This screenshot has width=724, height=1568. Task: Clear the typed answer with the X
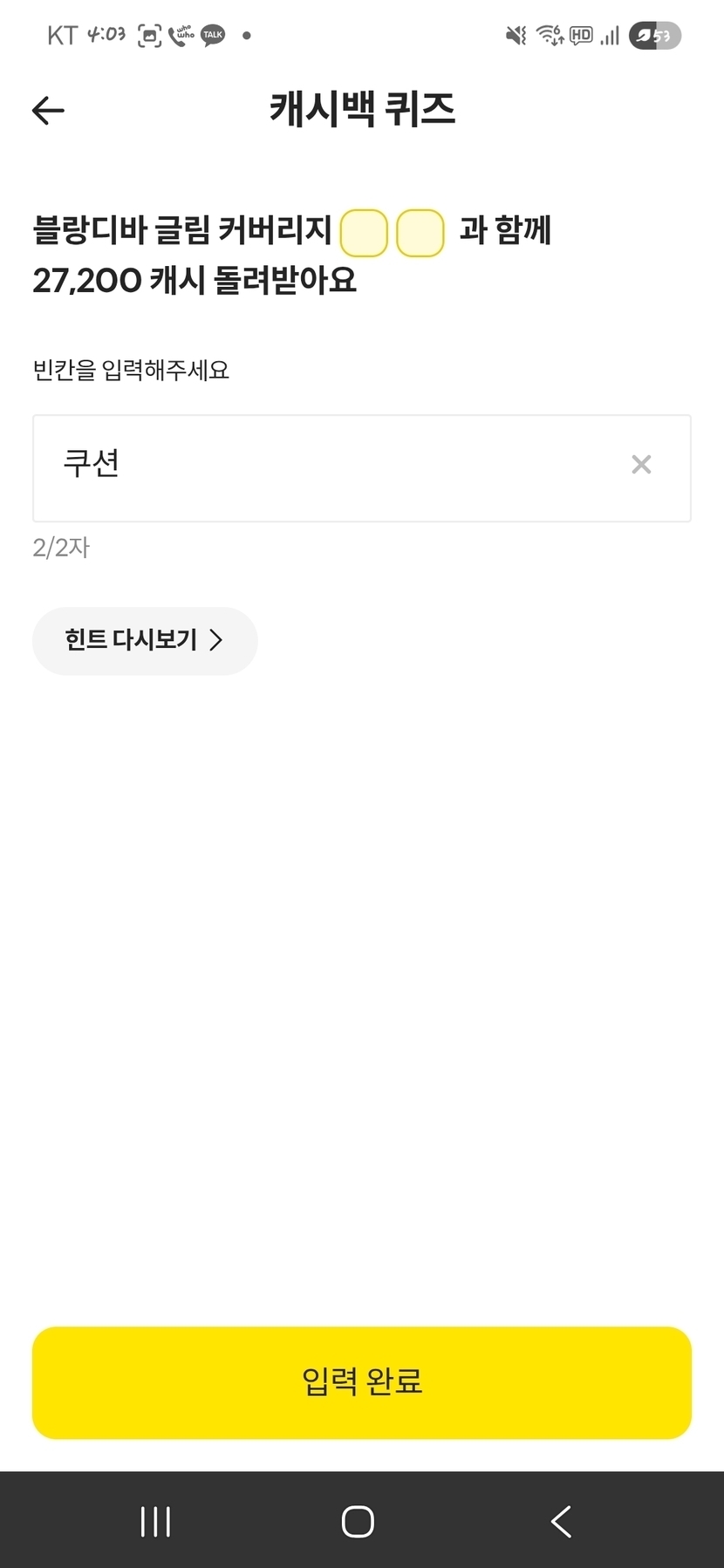tap(641, 465)
